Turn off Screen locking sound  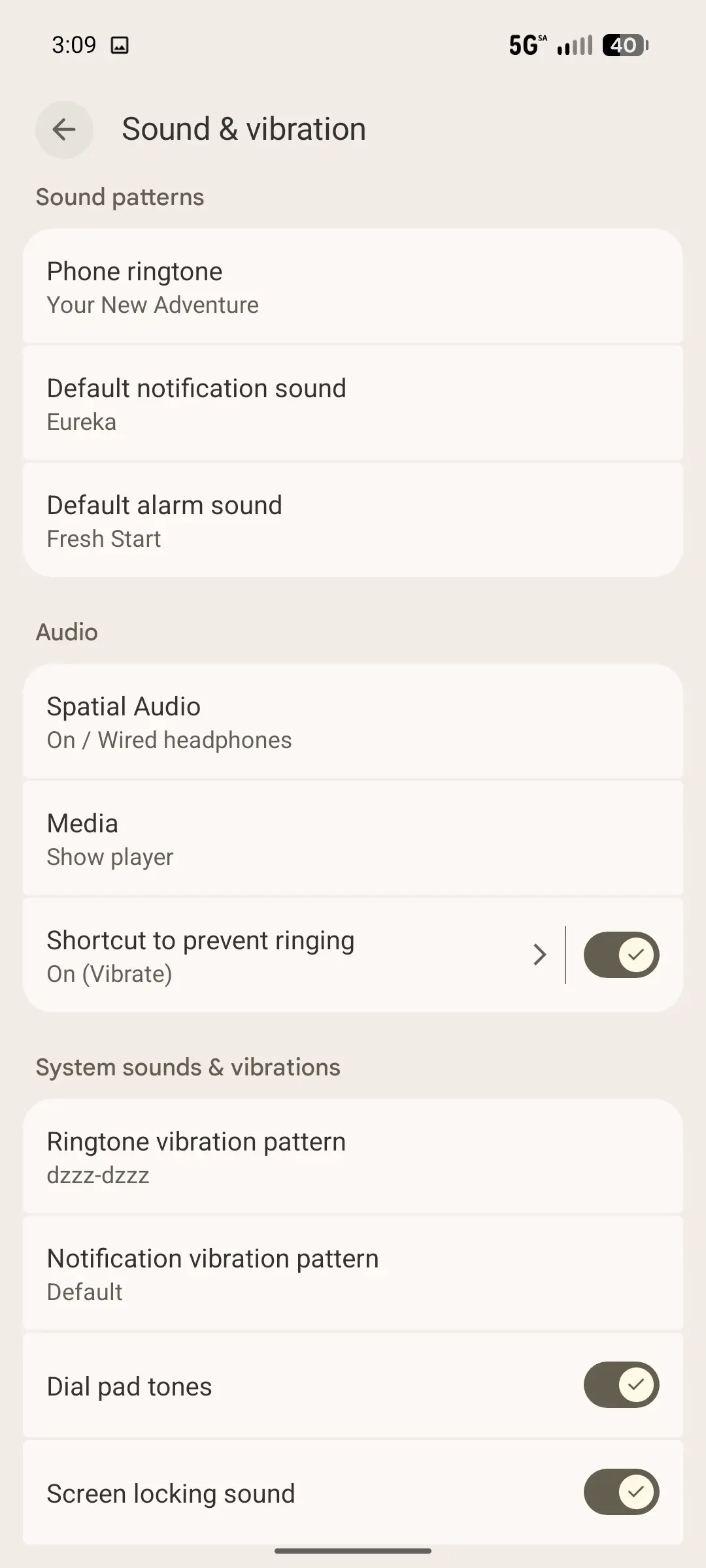(x=621, y=1492)
